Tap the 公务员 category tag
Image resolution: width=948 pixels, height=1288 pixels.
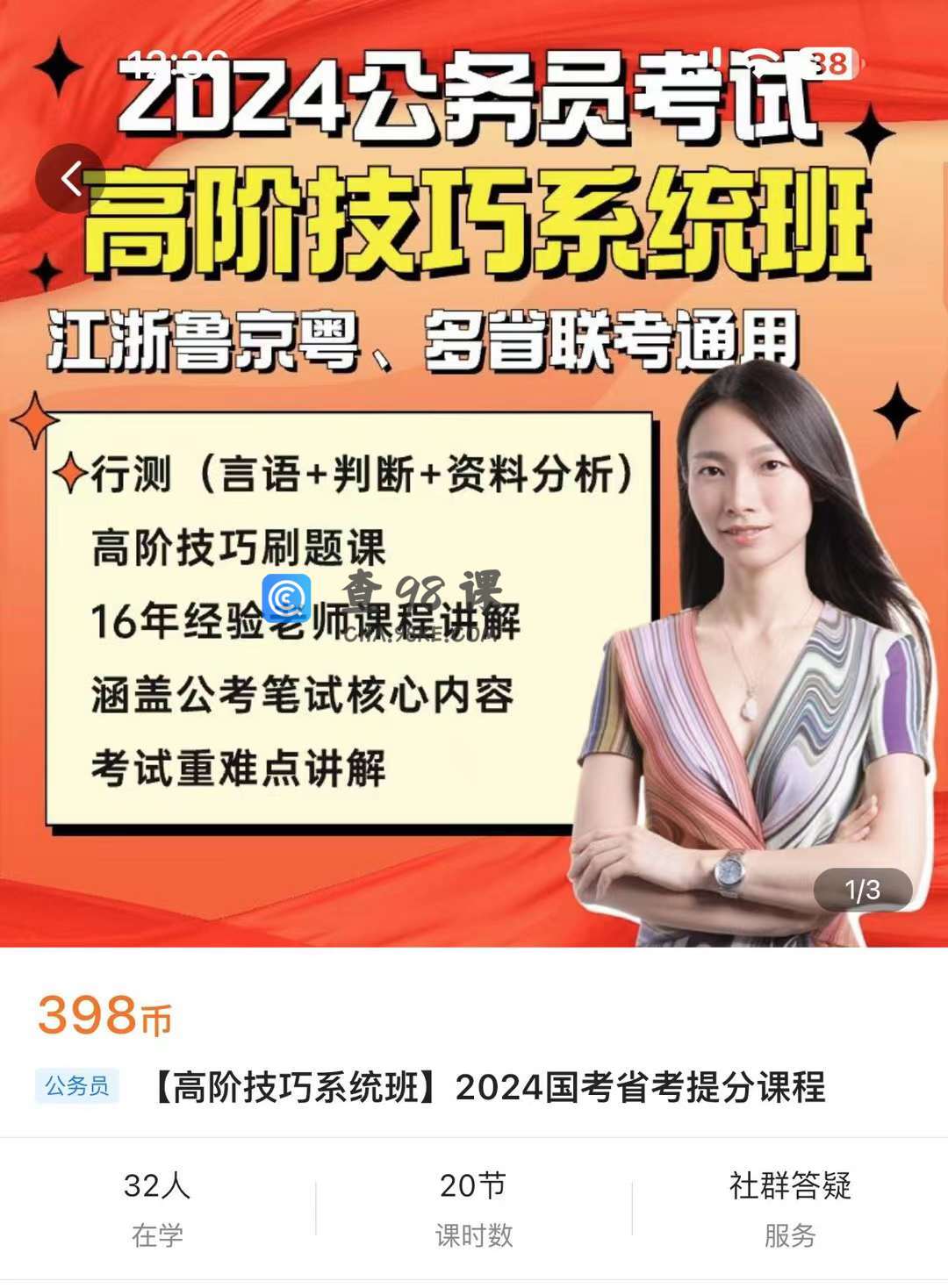click(x=77, y=1086)
